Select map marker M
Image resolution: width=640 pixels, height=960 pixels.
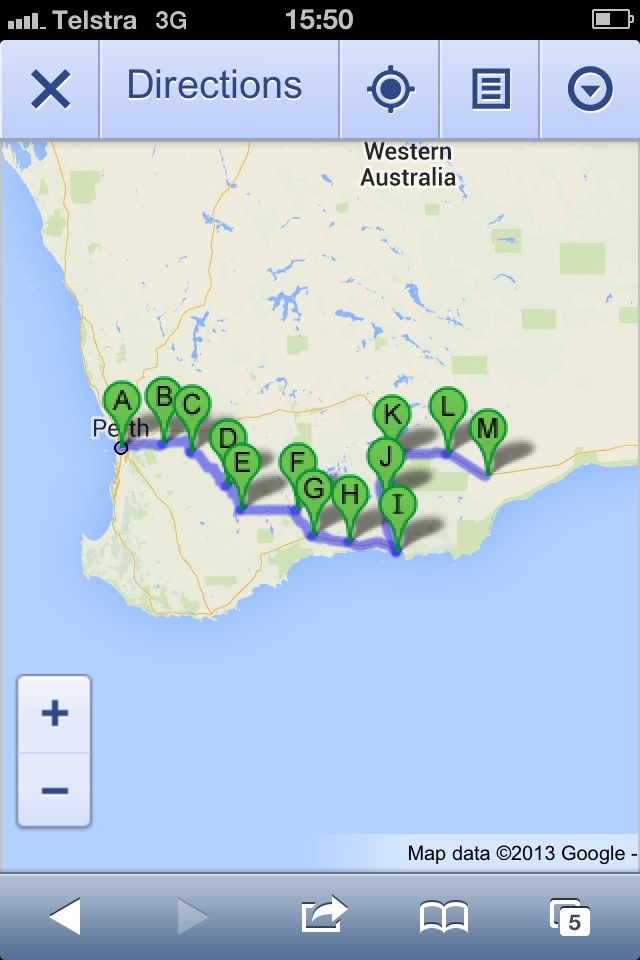coord(487,431)
